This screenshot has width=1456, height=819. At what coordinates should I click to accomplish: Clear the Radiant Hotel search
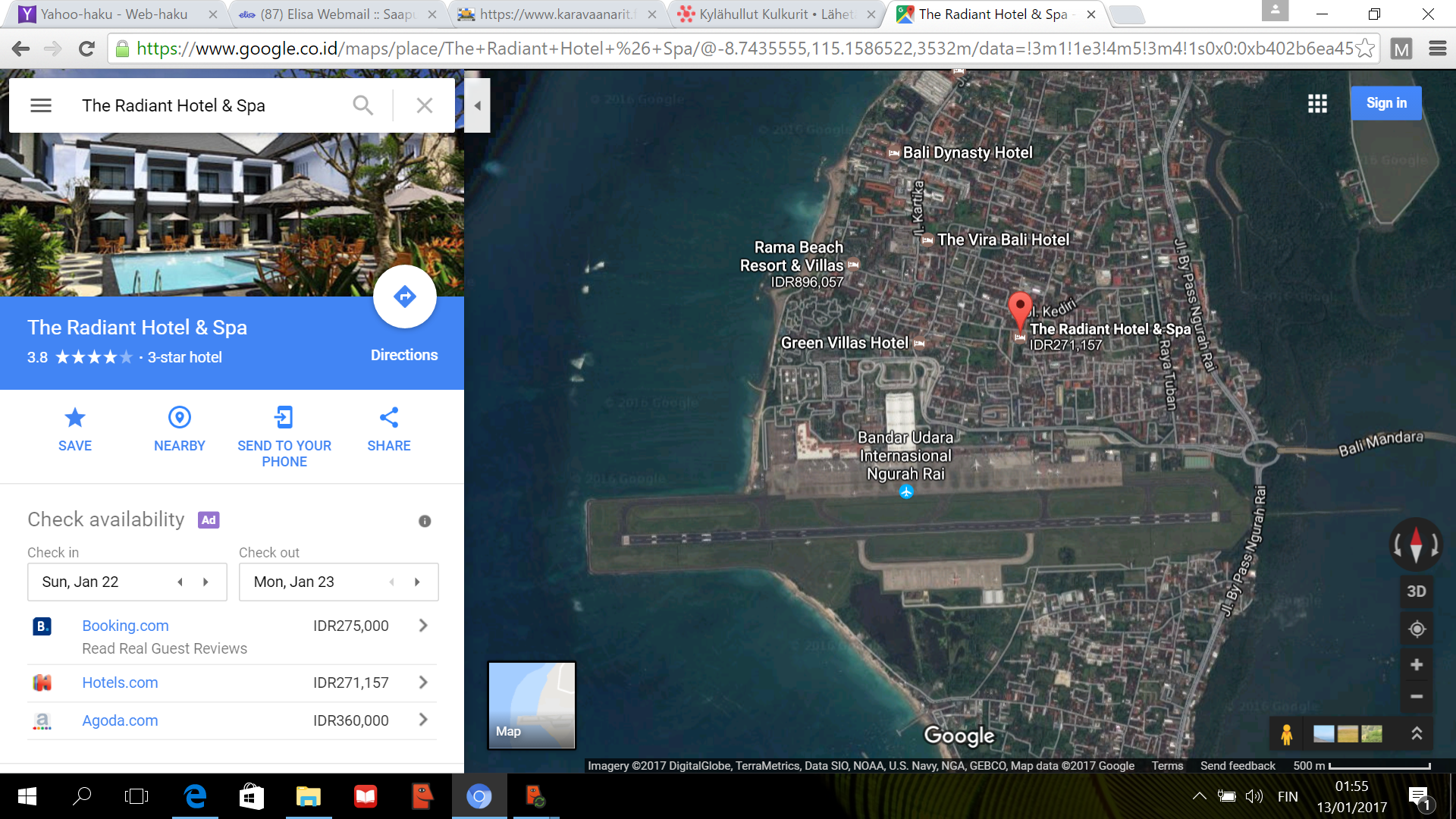pos(425,105)
